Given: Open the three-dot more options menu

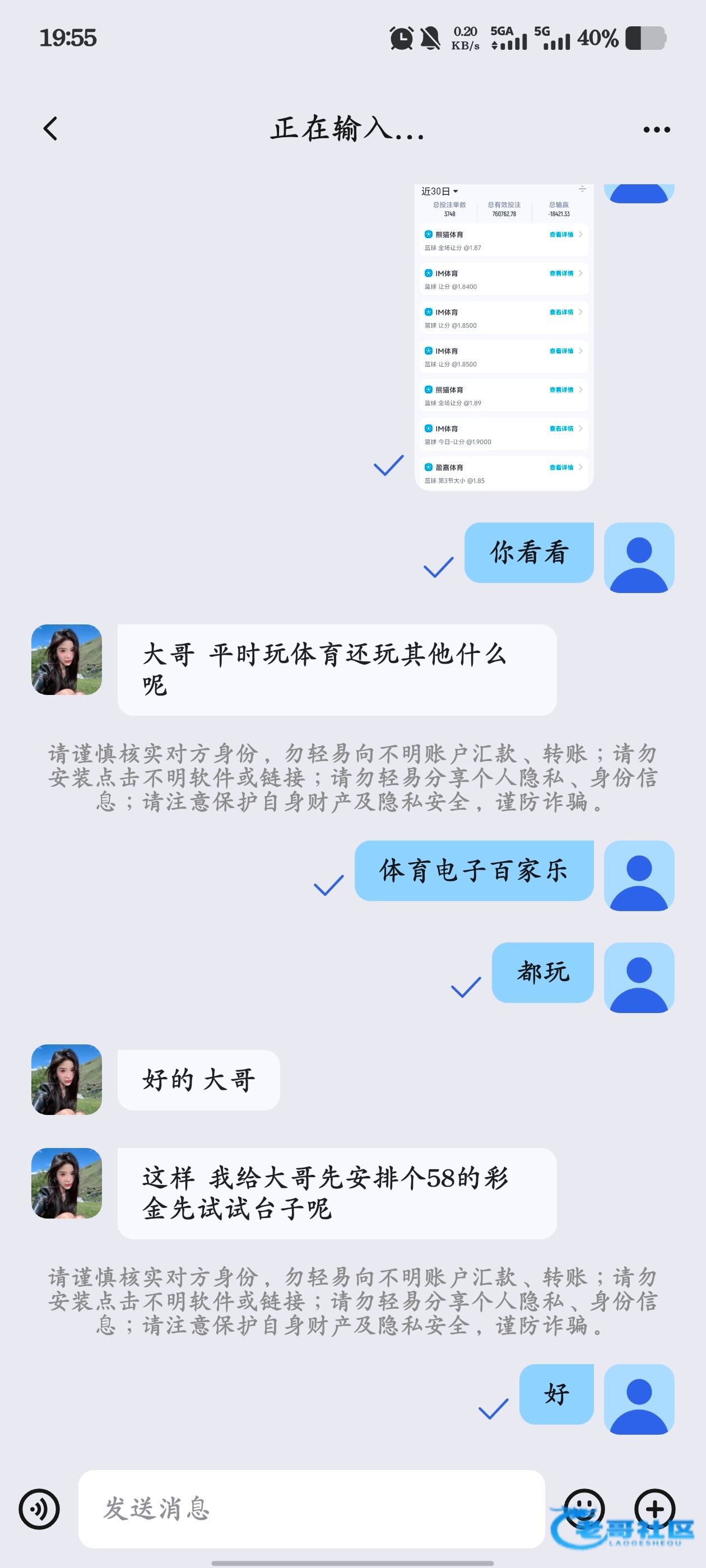Looking at the screenshot, I should click(x=656, y=129).
